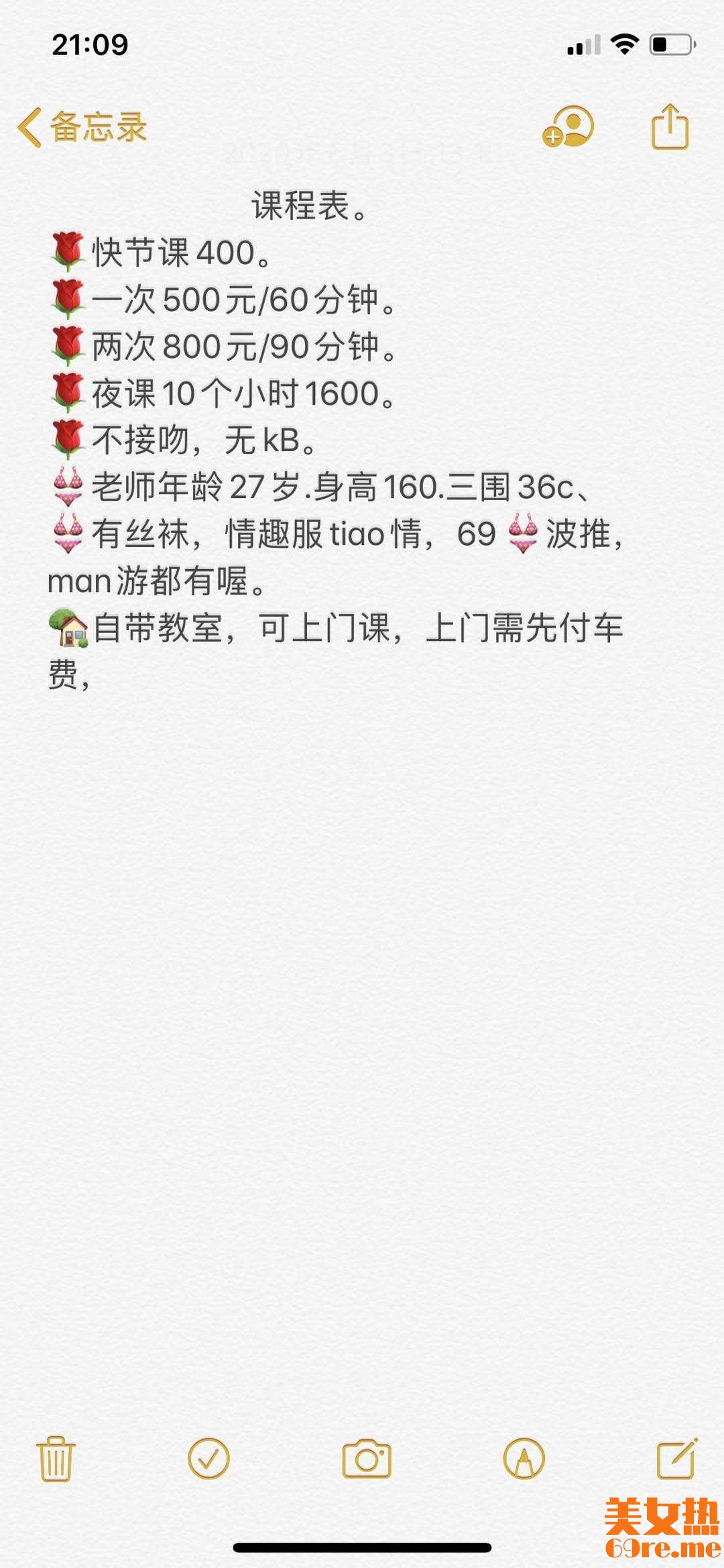Delete this note with the trash icon
Screen dimensions: 724x1568
coord(56,1459)
